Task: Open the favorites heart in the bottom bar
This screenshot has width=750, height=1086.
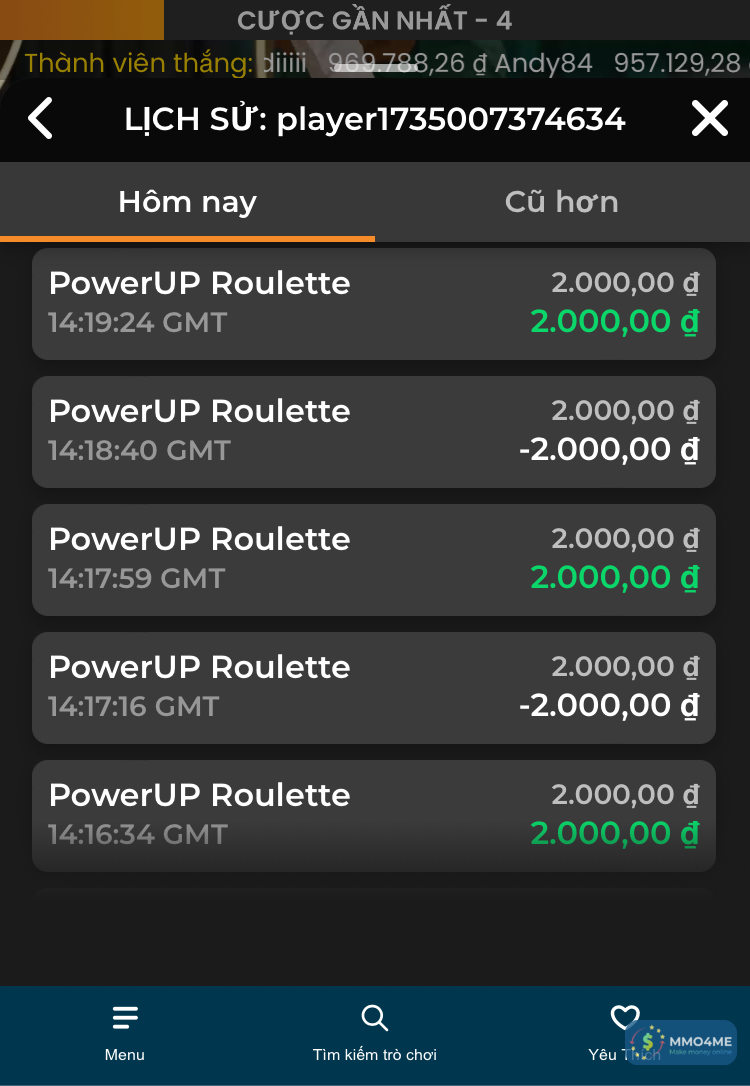Action: coord(624,1020)
